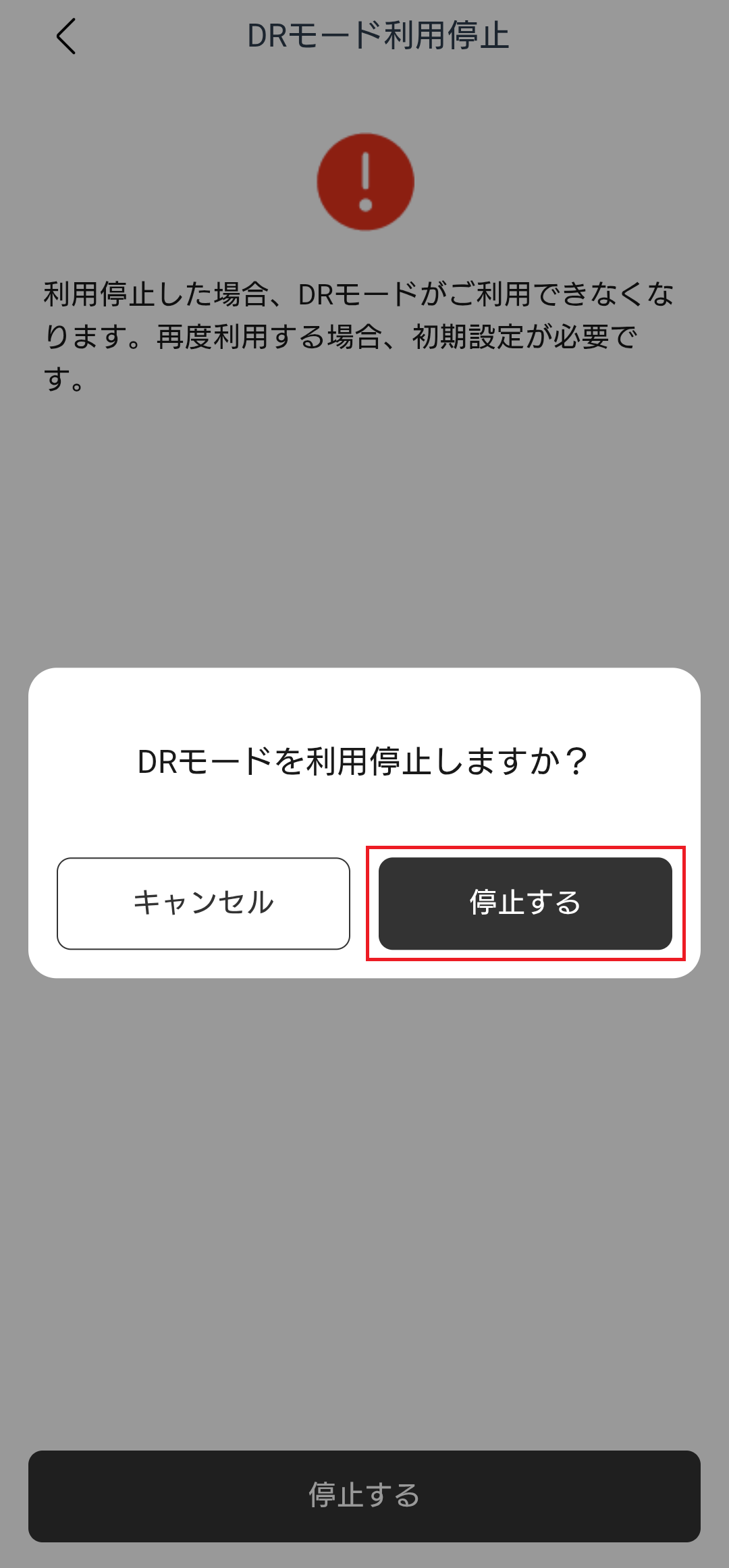This screenshot has height=1568, width=729.
Task: Click the red warning alert icon
Action: 364,182
